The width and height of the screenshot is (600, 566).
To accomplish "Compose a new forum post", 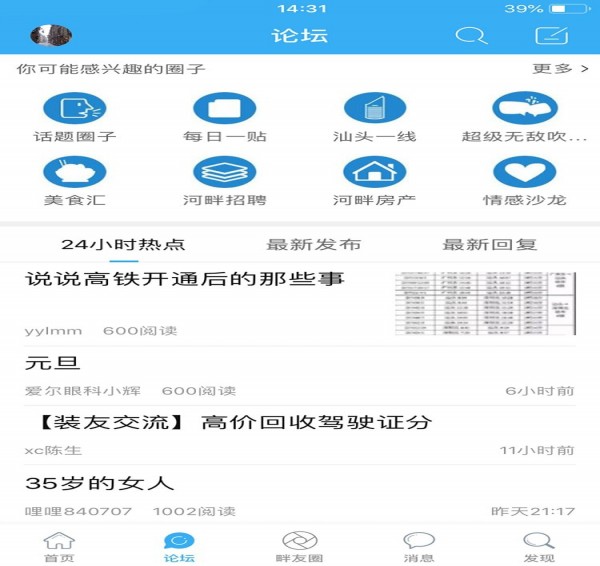I will tap(551, 36).
